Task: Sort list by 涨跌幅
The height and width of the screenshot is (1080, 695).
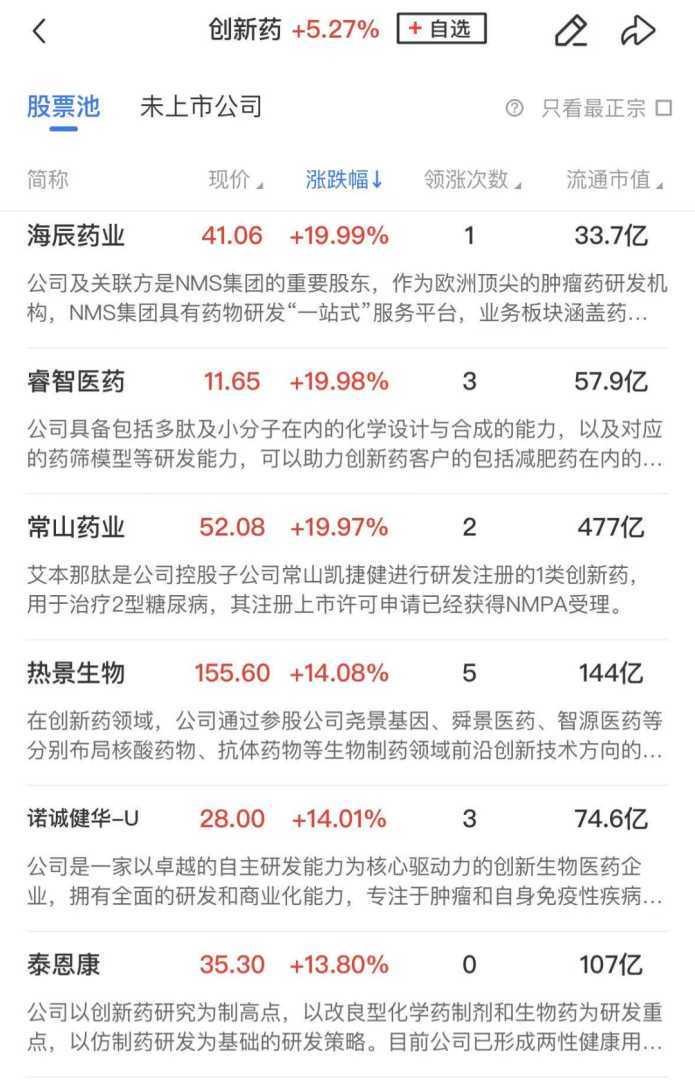Action: (x=344, y=180)
